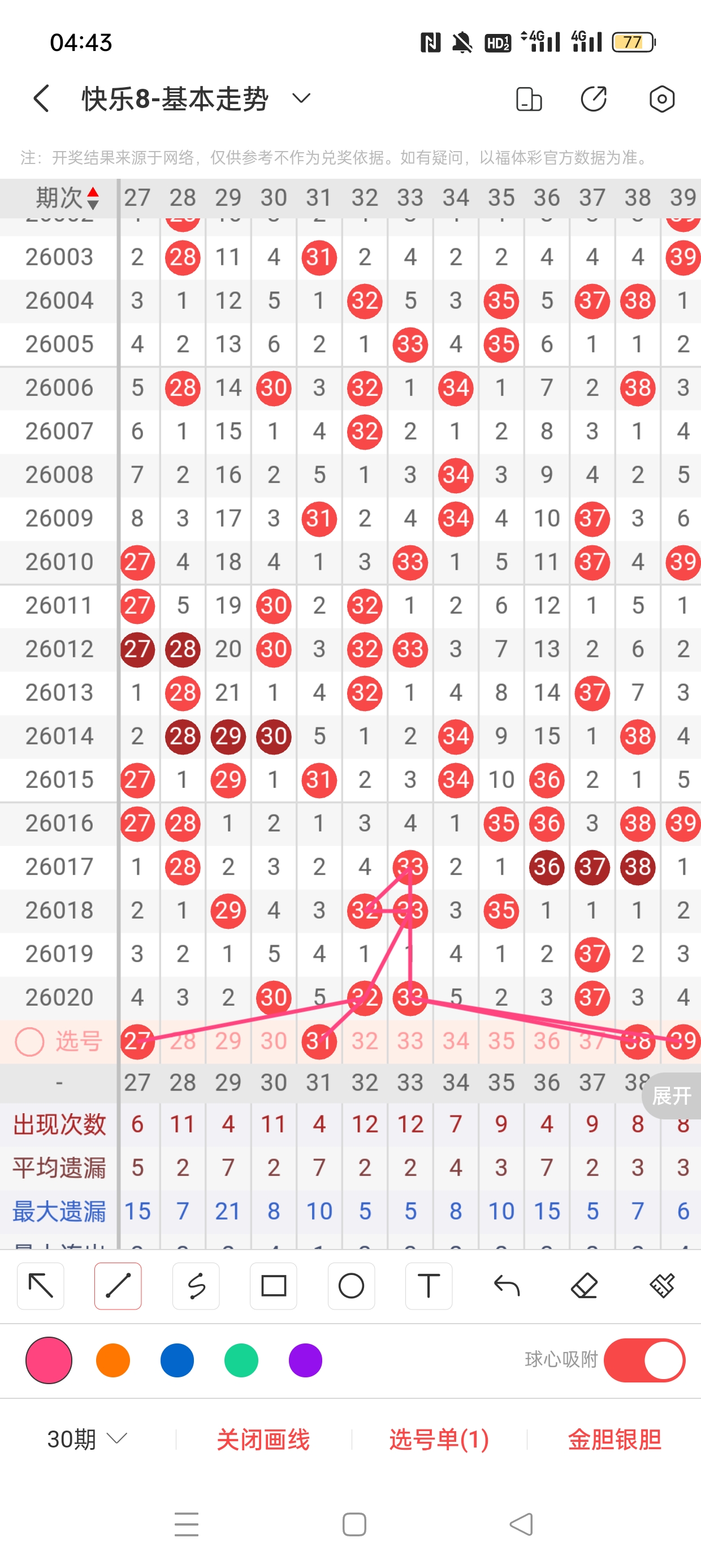
Task: Turn off the 球心吸附 switch
Action: click(644, 1360)
